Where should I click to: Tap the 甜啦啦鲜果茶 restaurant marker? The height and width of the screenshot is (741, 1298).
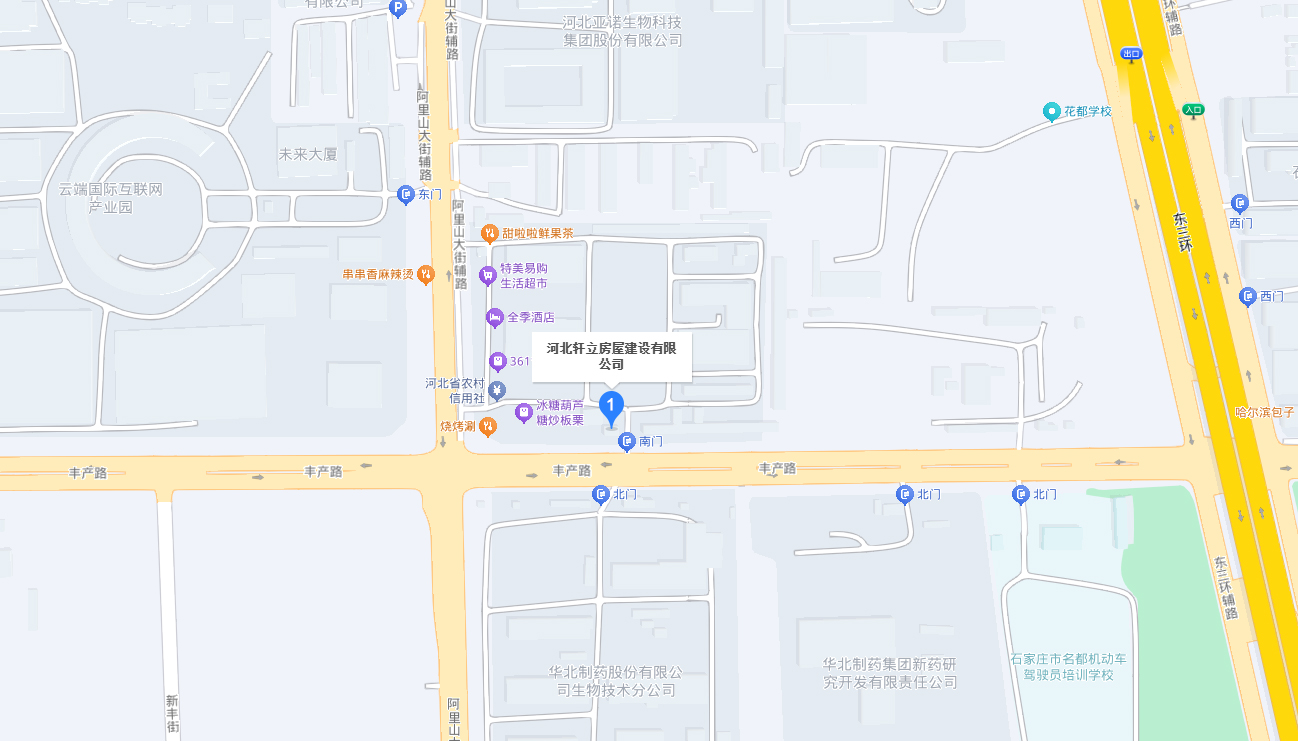tap(490, 233)
